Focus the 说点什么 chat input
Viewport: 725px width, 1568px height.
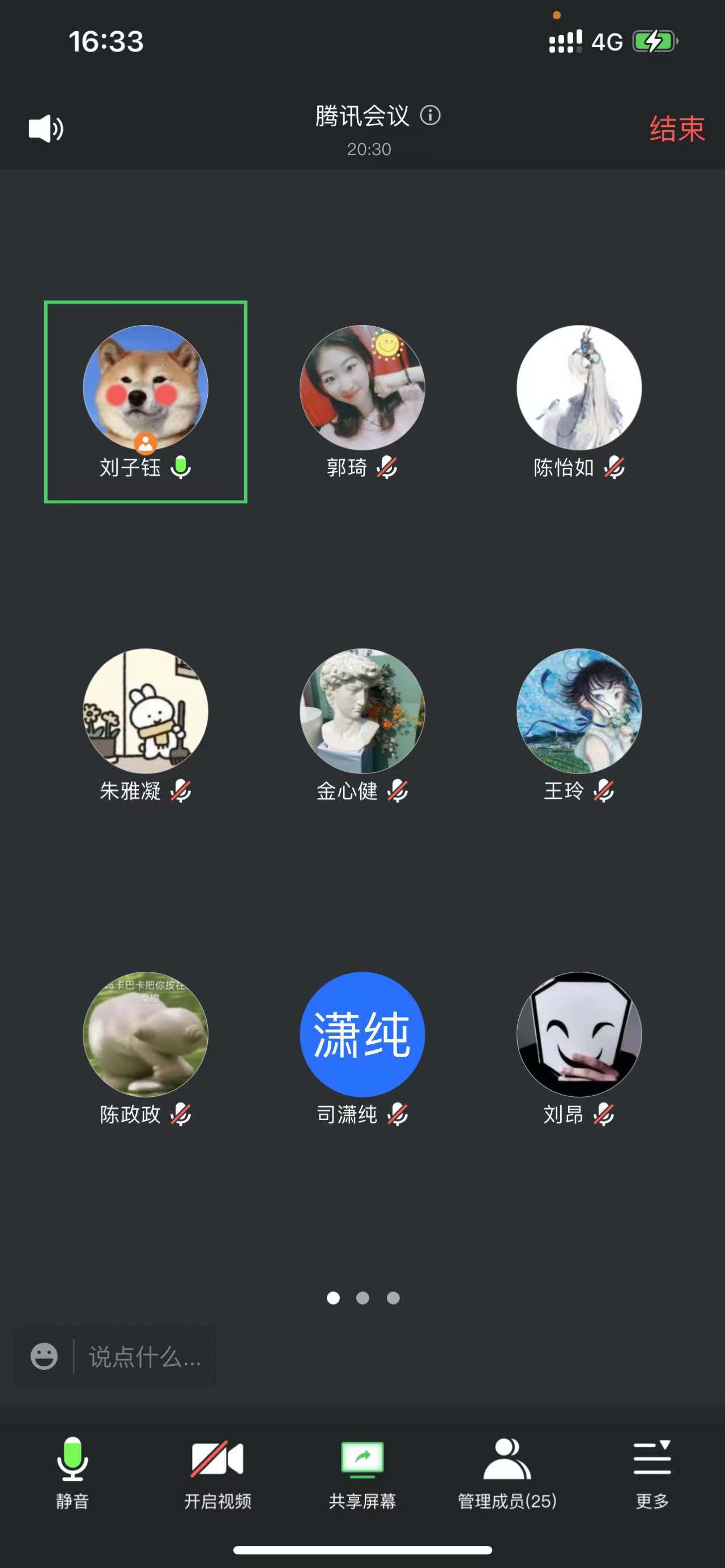[145, 1356]
